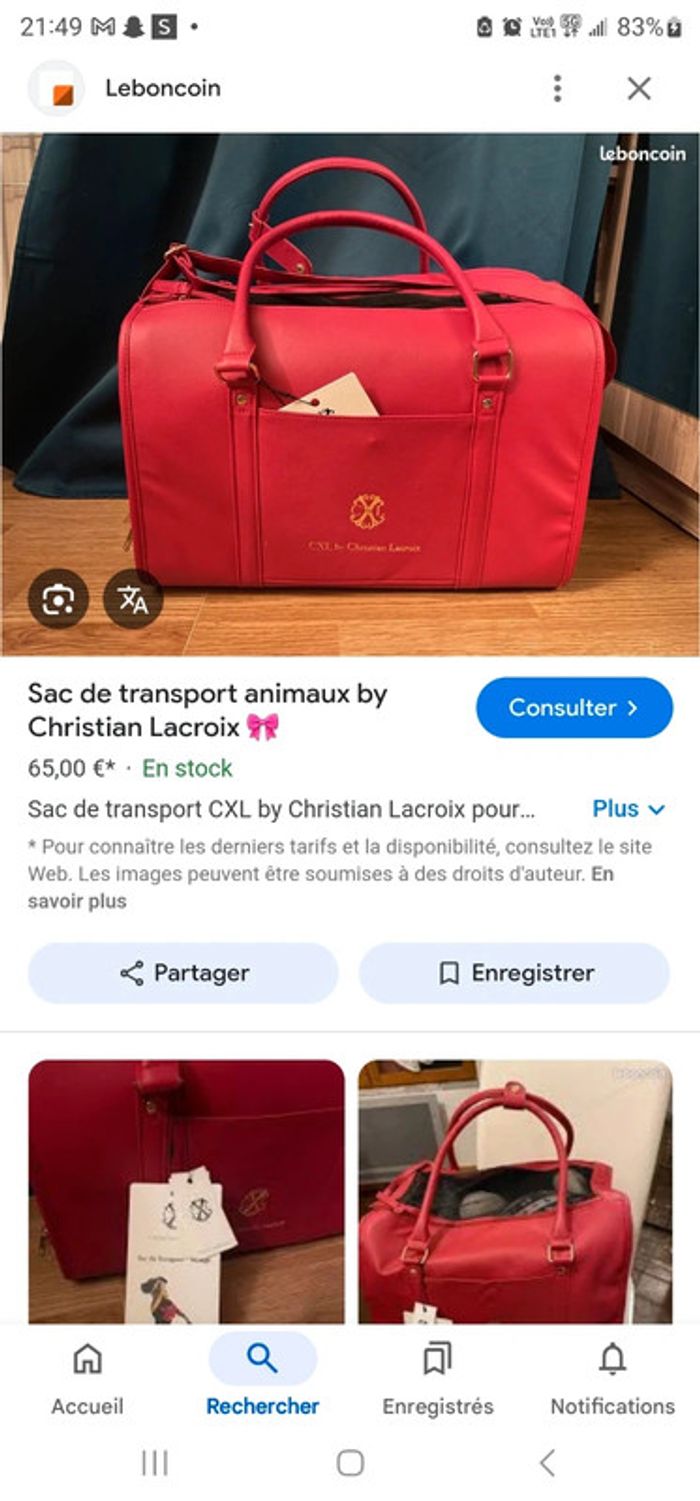The image size is (700, 1501).
Task: Open the red bag photo with tags
Action: [x=186, y=1191]
